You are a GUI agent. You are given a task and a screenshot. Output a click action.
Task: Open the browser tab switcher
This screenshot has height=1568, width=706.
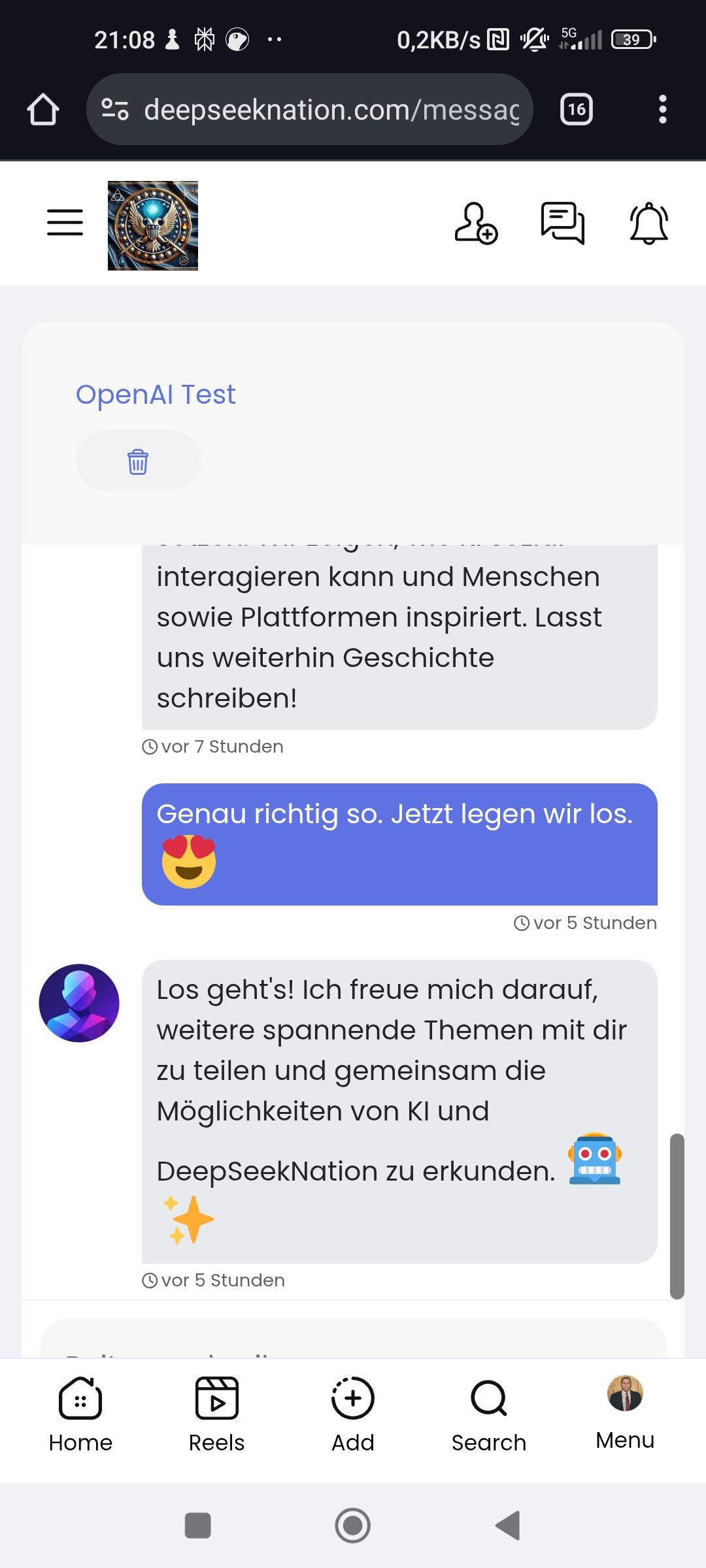pos(577,110)
